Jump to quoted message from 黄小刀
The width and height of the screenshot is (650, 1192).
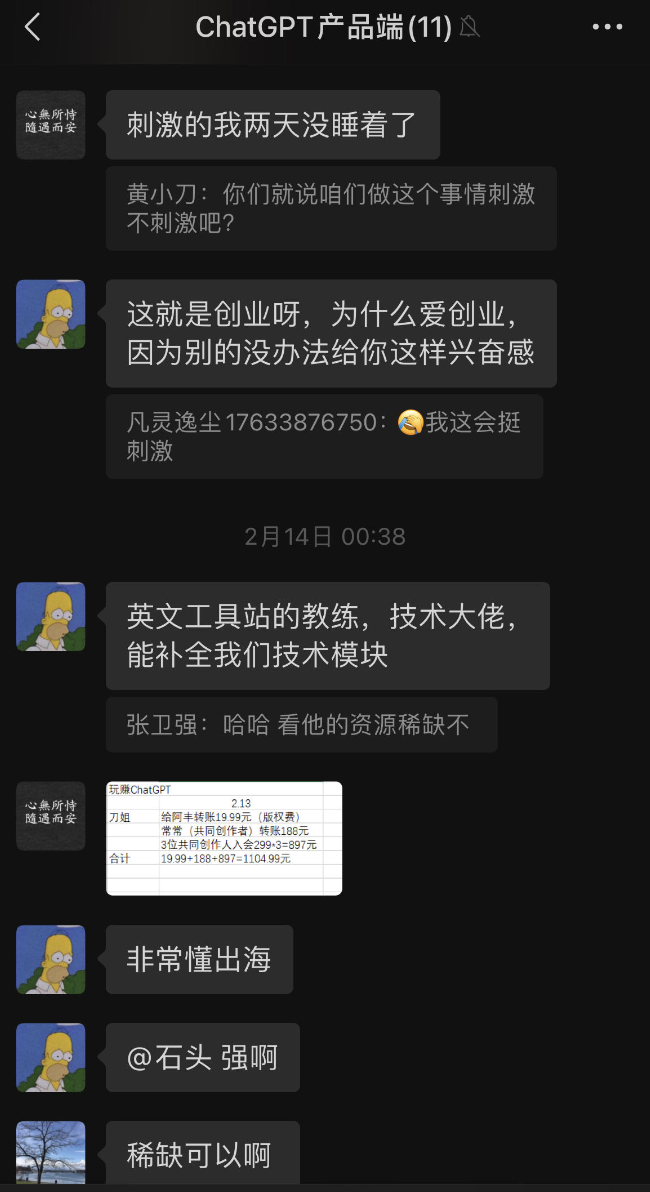331,208
